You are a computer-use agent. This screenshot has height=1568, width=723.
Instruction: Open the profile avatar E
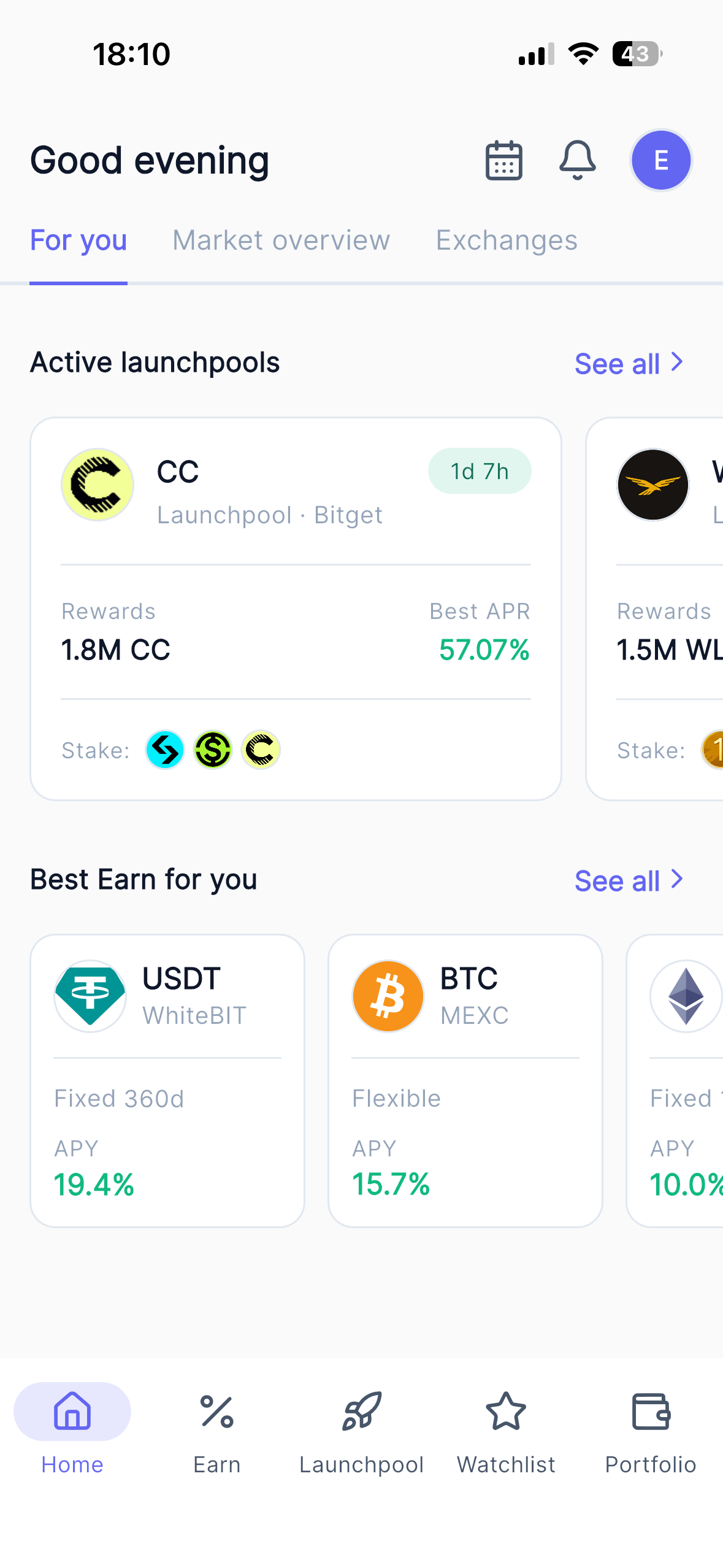(x=661, y=161)
